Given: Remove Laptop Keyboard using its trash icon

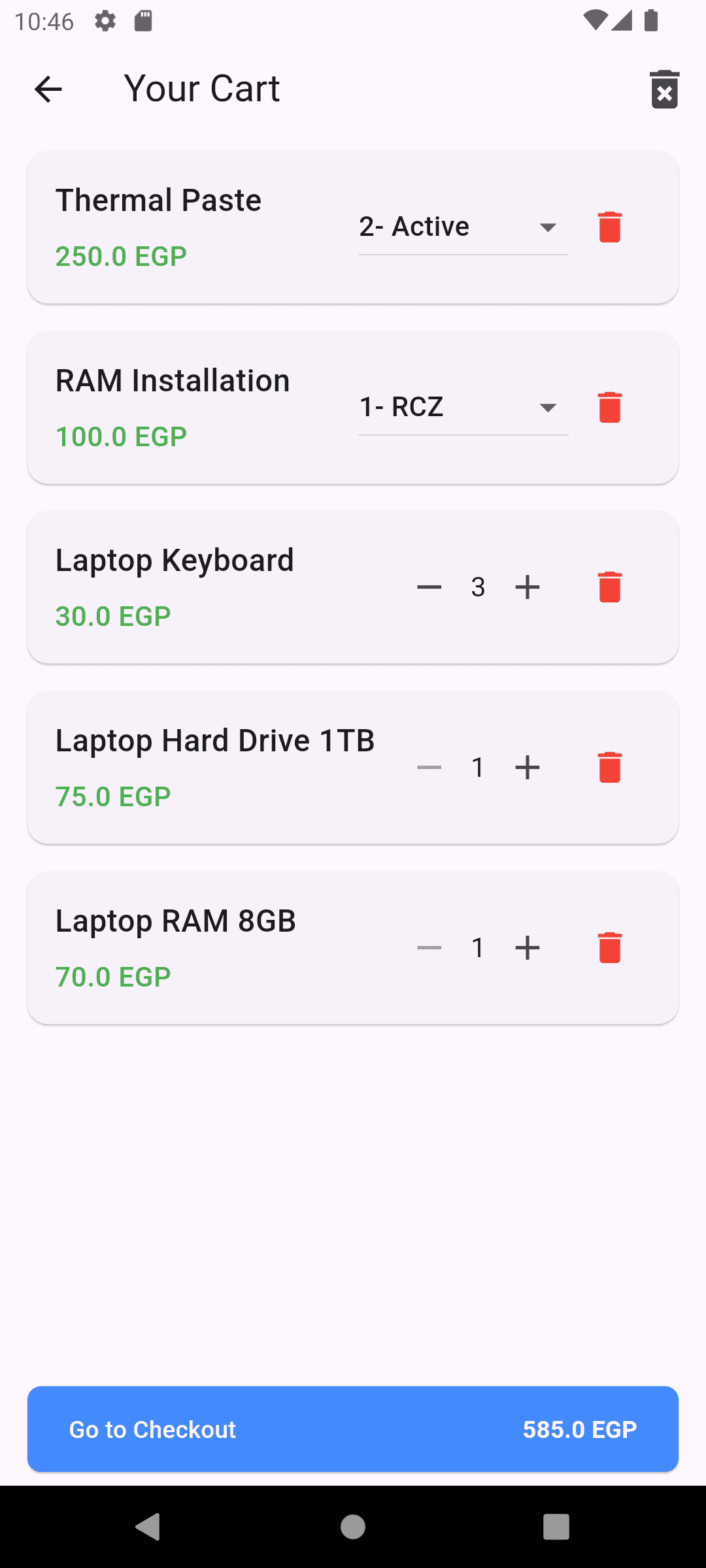Looking at the screenshot, I should [609, 587].
